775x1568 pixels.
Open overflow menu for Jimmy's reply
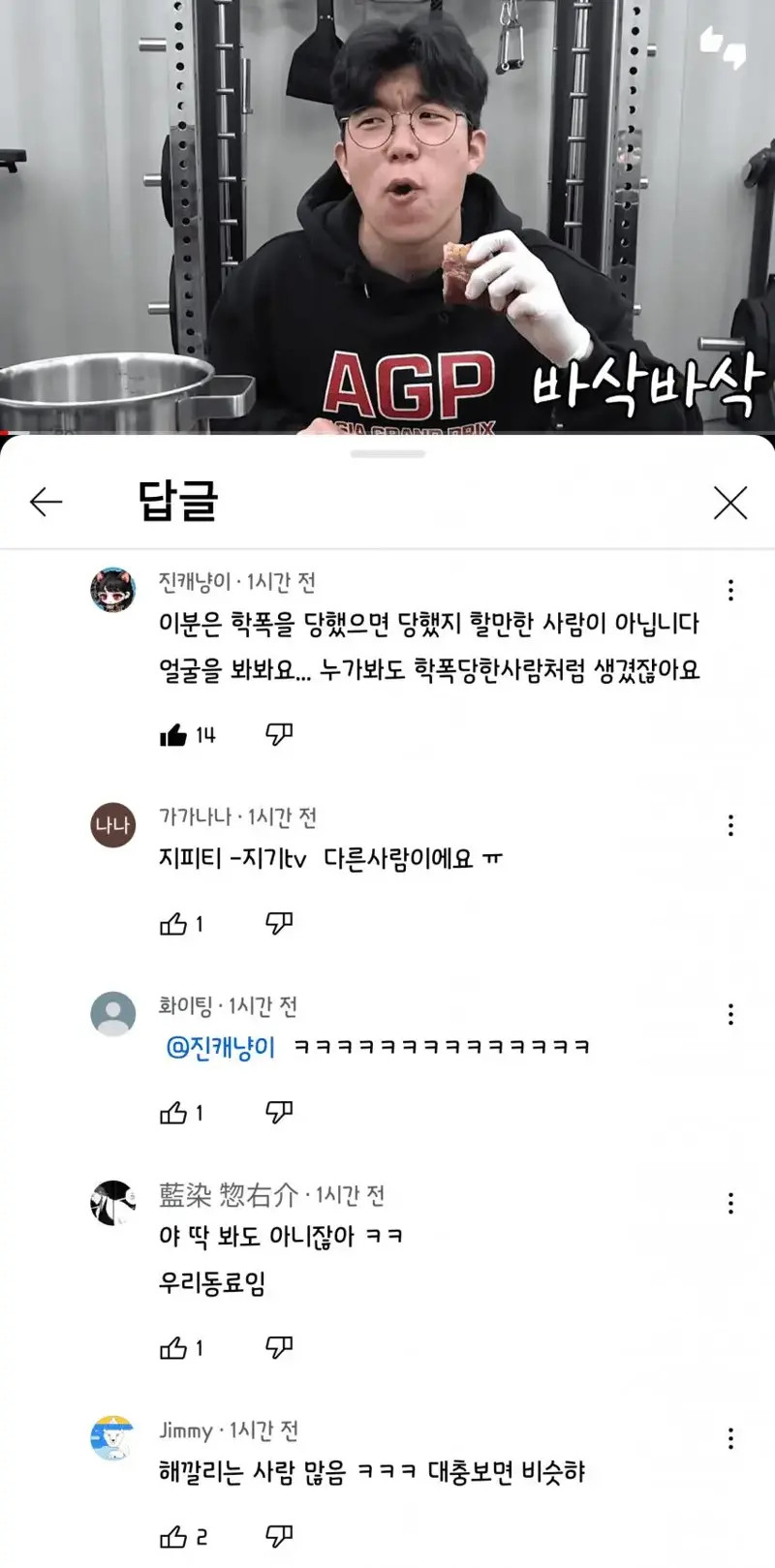[730, 1438]
